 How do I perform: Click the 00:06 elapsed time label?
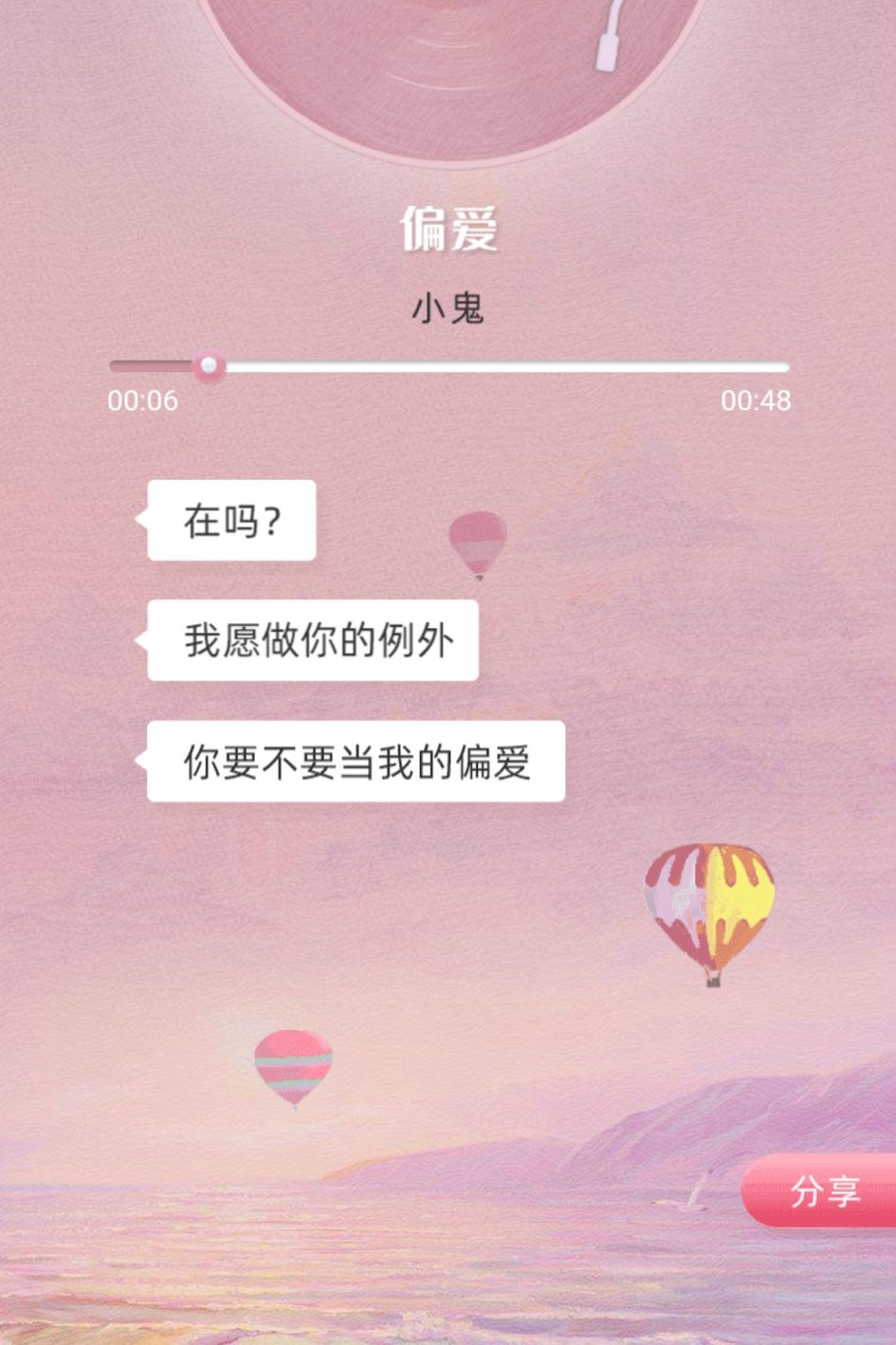coord(142,401)
